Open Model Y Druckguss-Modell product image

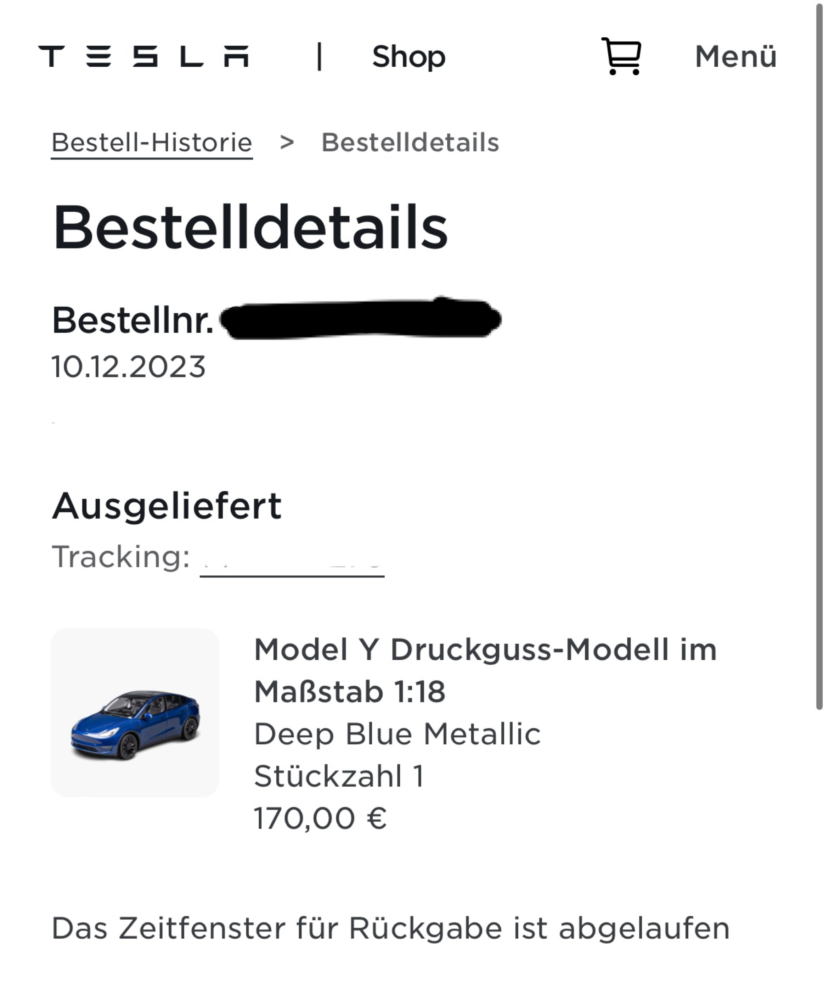135,712
